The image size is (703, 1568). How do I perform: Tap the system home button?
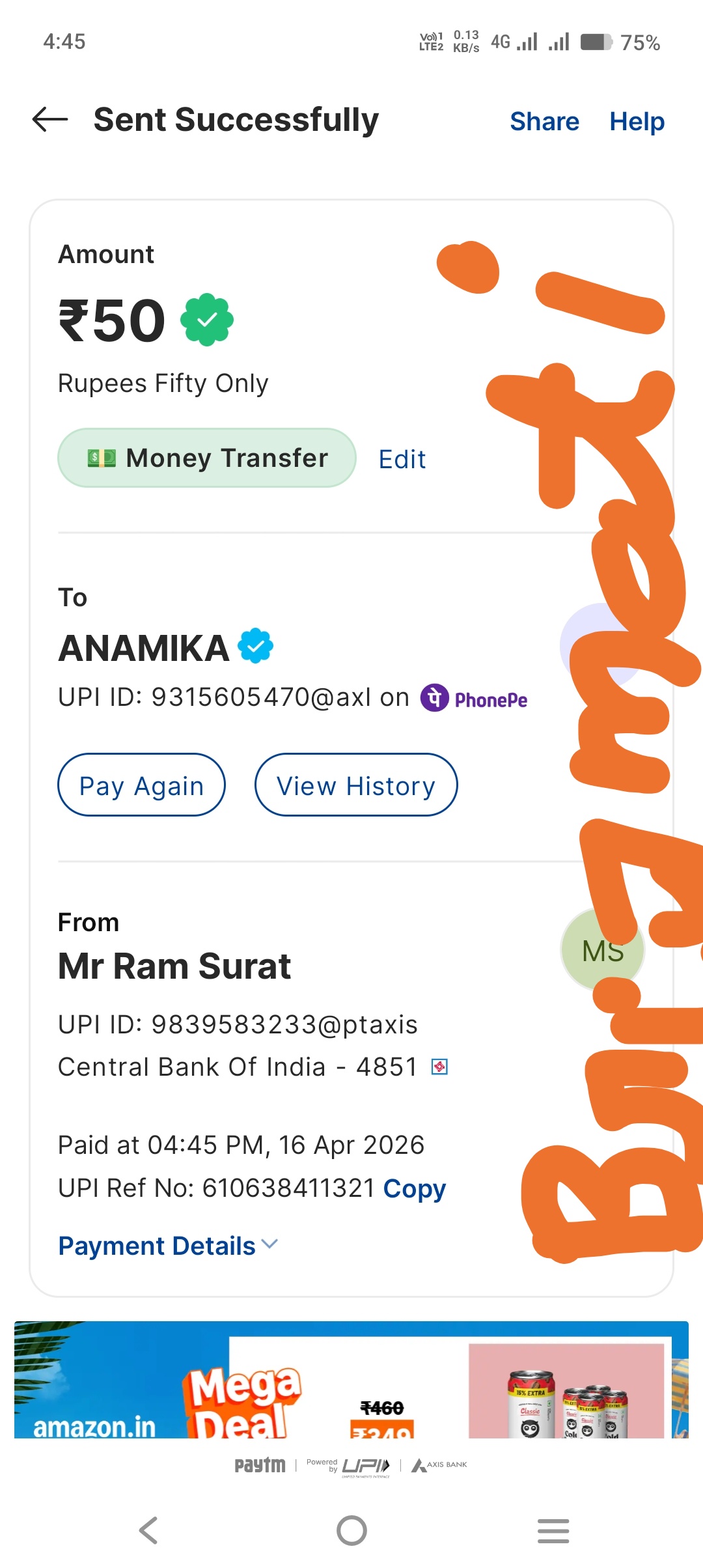[351, 1530]
